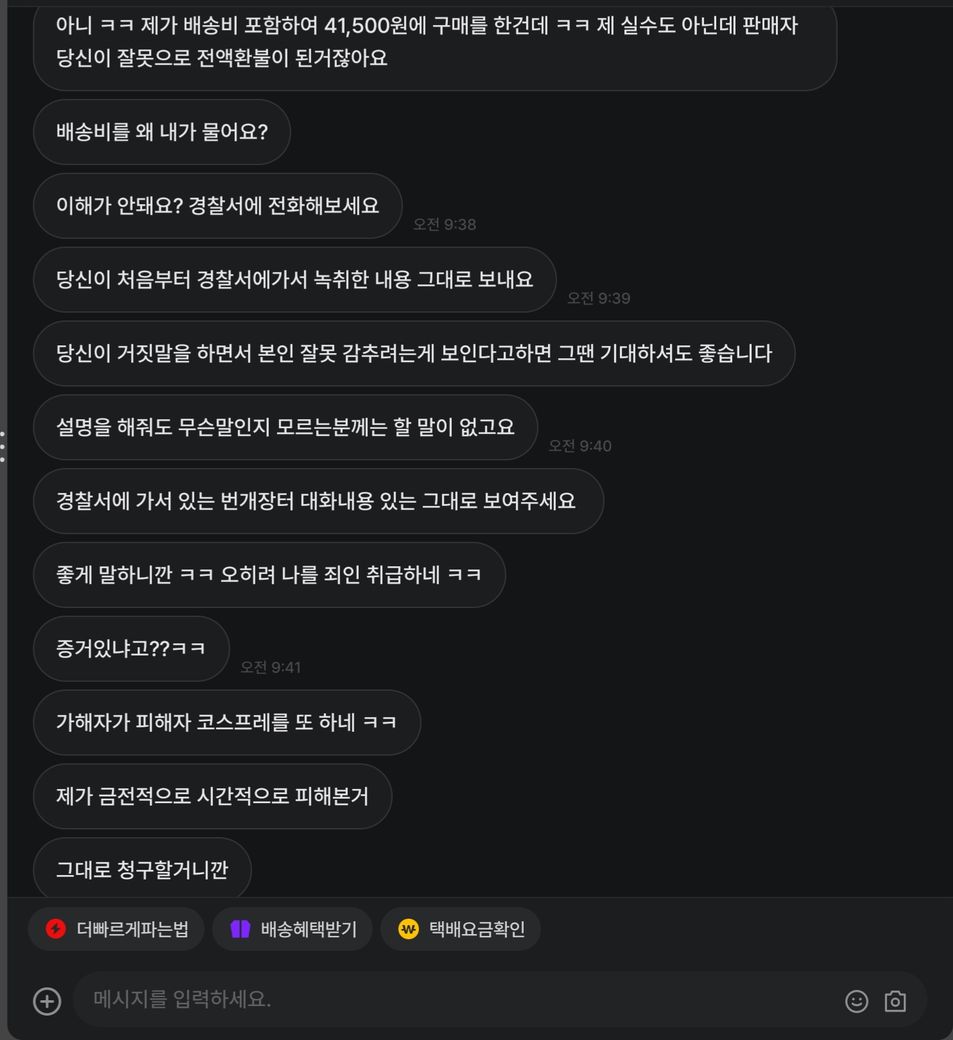Open the camera to attach a photo
The height and width of the screenshot is (1040, 953).
tap(895, 1001)
